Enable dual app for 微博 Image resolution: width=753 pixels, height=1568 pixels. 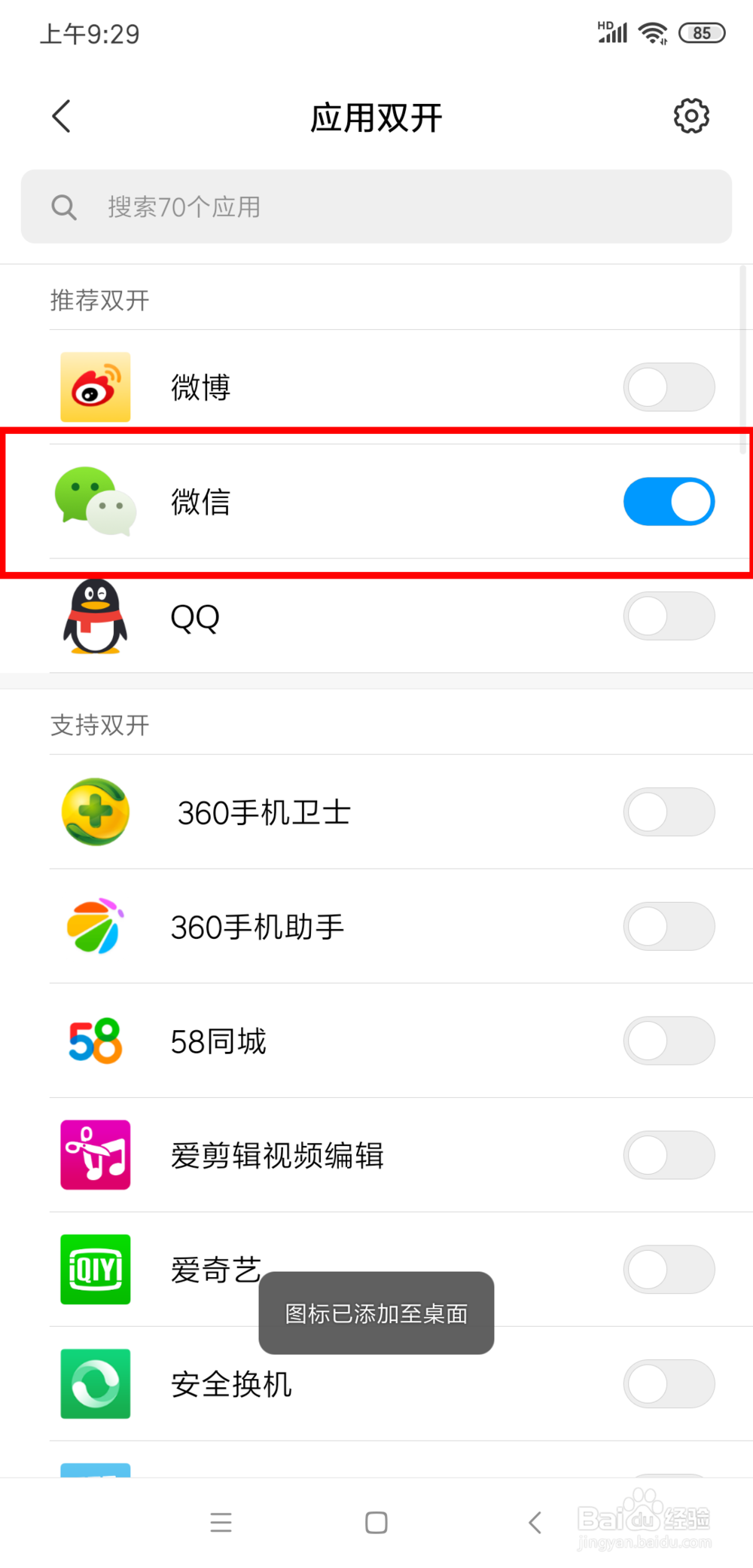pos(668,387)
